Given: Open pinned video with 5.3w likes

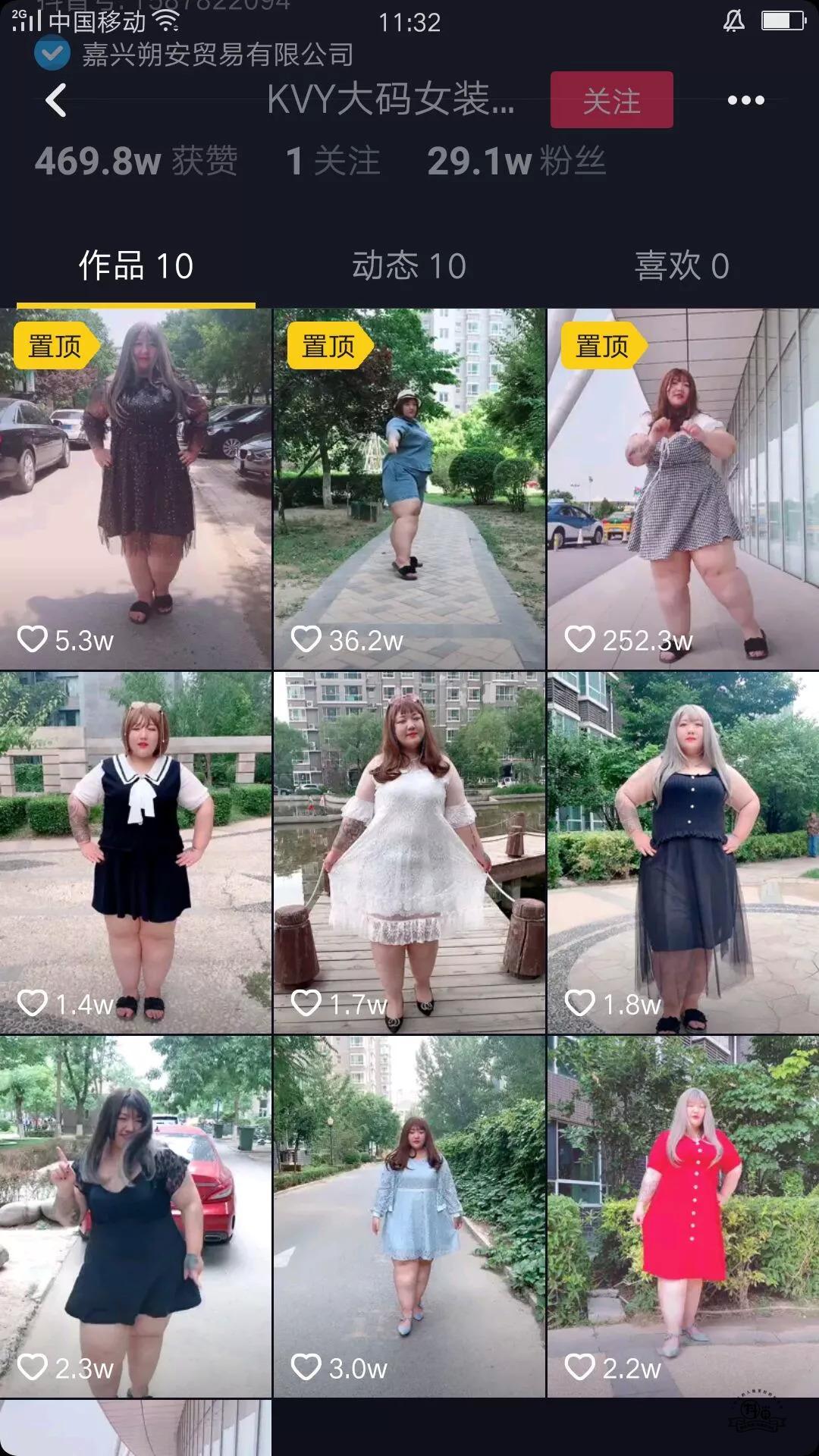Looking at the screenshot, I should click(x=136, y=489).
